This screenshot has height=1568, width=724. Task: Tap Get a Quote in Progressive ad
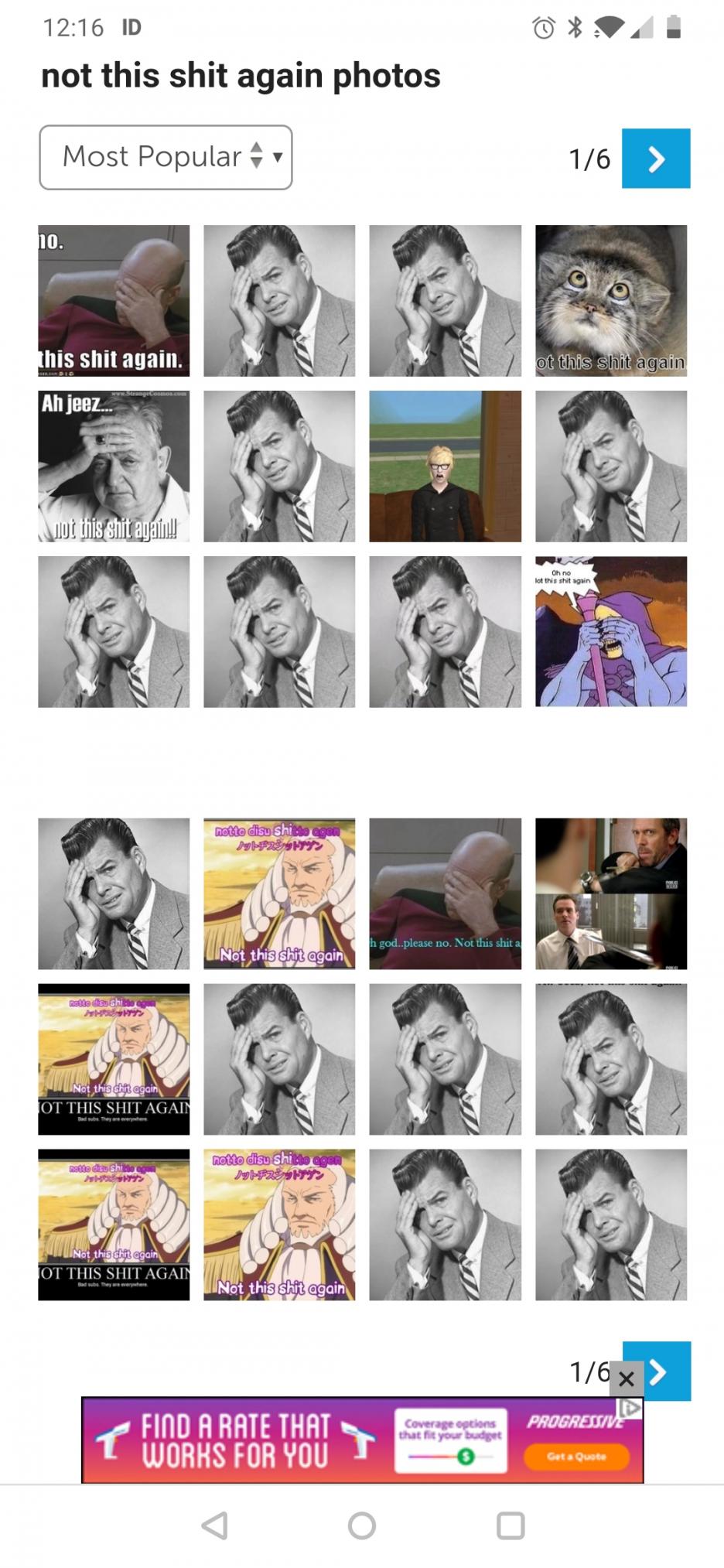coord(576,1456)
